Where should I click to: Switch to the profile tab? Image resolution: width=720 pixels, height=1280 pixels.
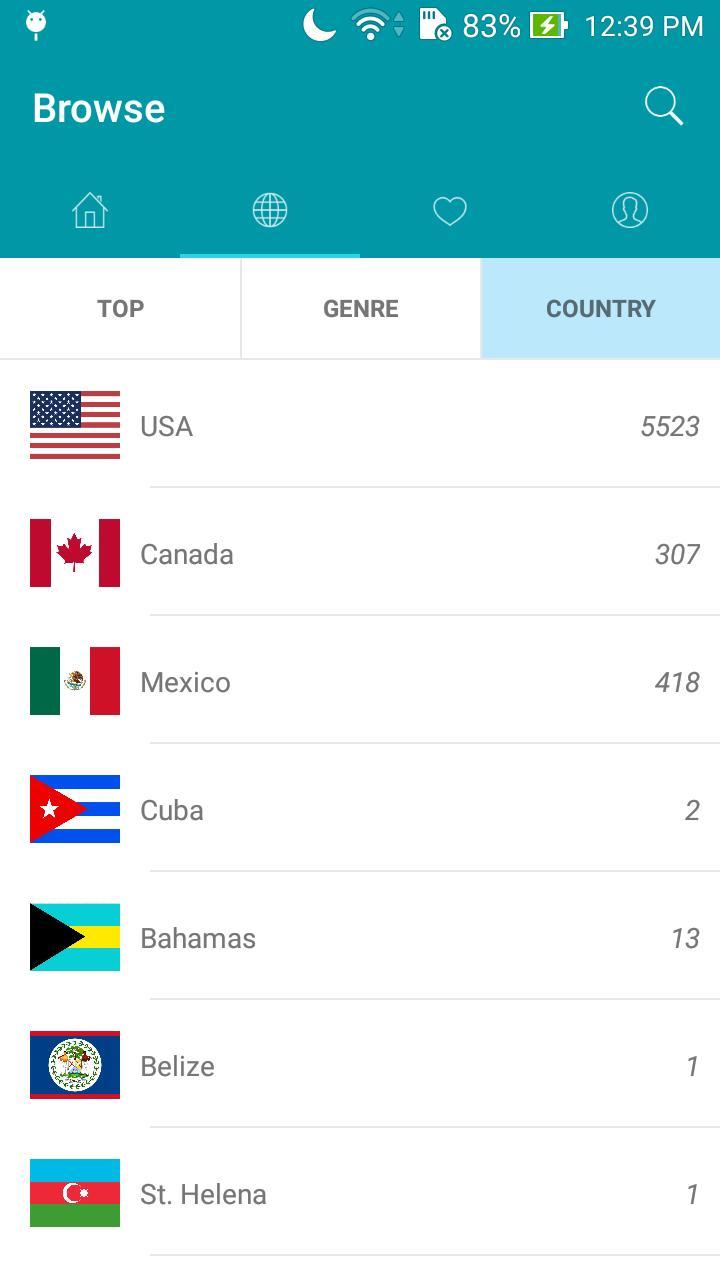630,211
